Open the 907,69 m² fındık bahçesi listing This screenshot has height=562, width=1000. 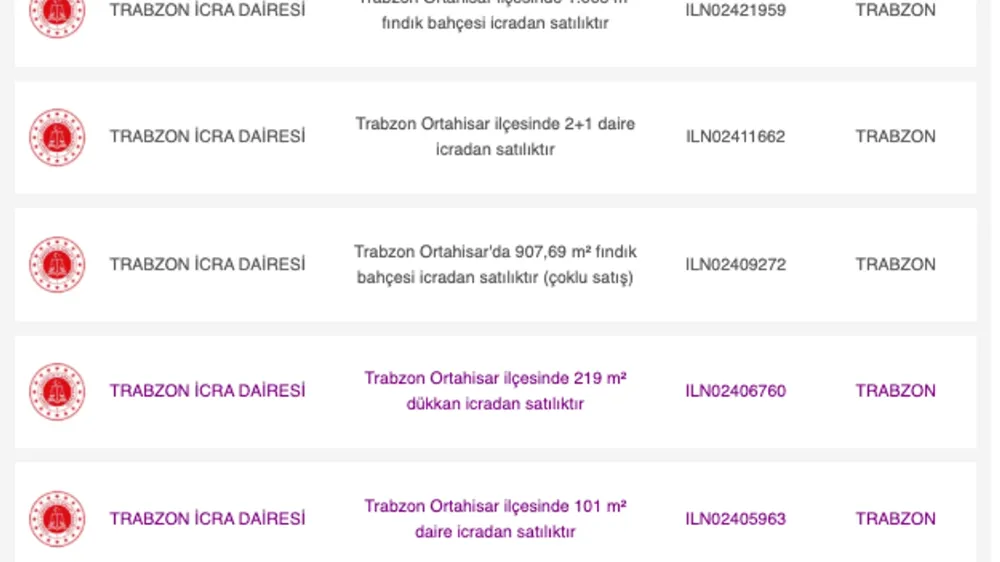pos(495,264)
